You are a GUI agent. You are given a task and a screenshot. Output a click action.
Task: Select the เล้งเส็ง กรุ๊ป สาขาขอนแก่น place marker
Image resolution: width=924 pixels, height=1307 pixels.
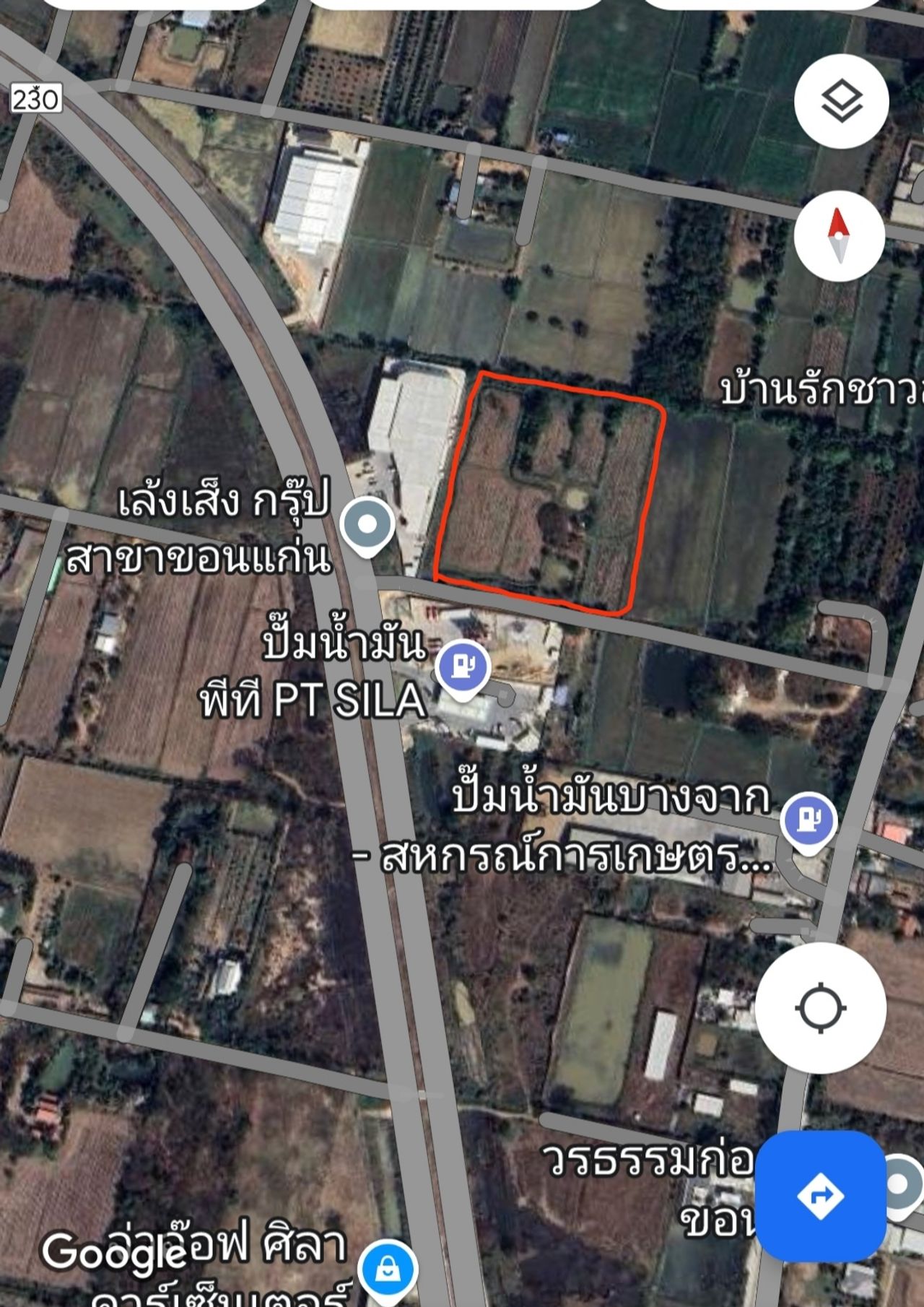pos(367,526)
